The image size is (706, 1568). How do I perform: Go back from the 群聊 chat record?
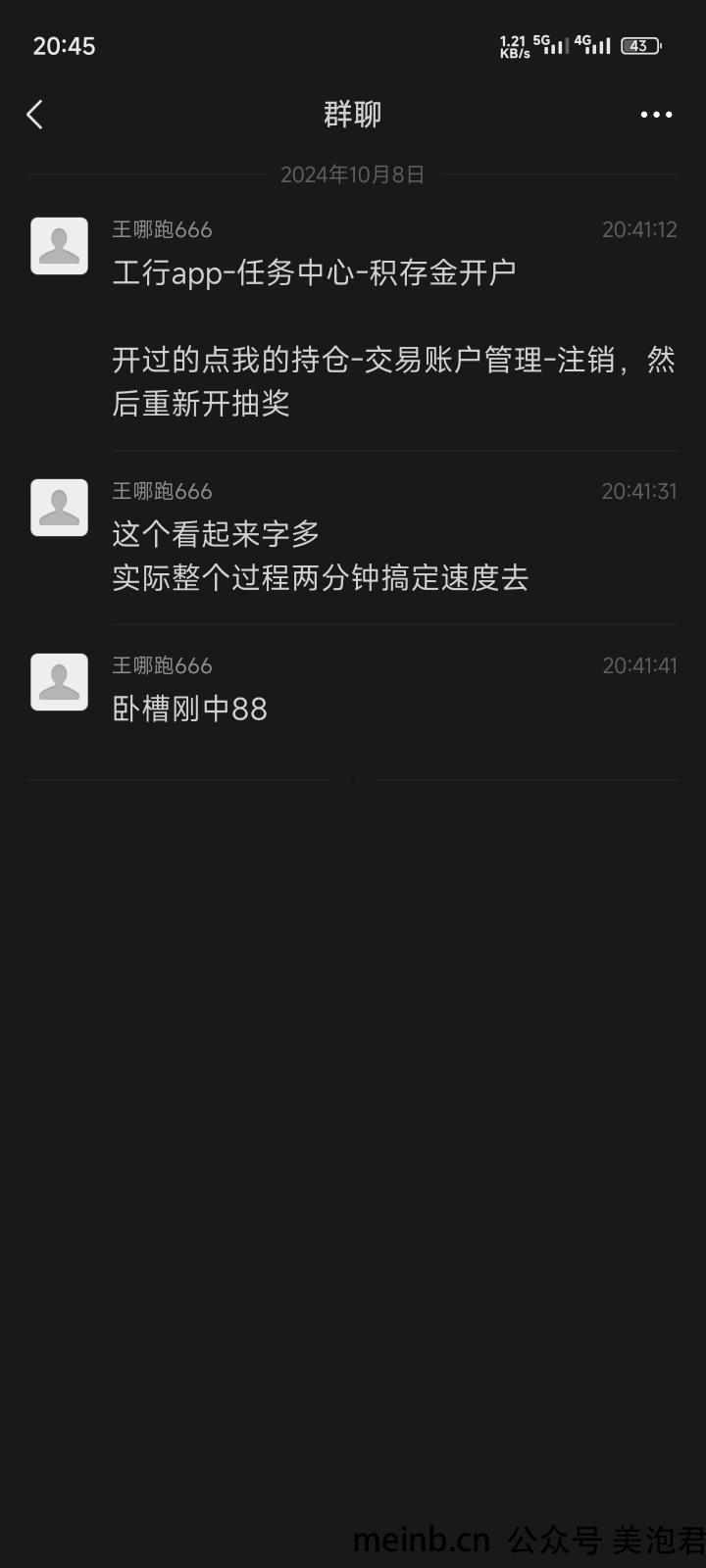[35, 115]
